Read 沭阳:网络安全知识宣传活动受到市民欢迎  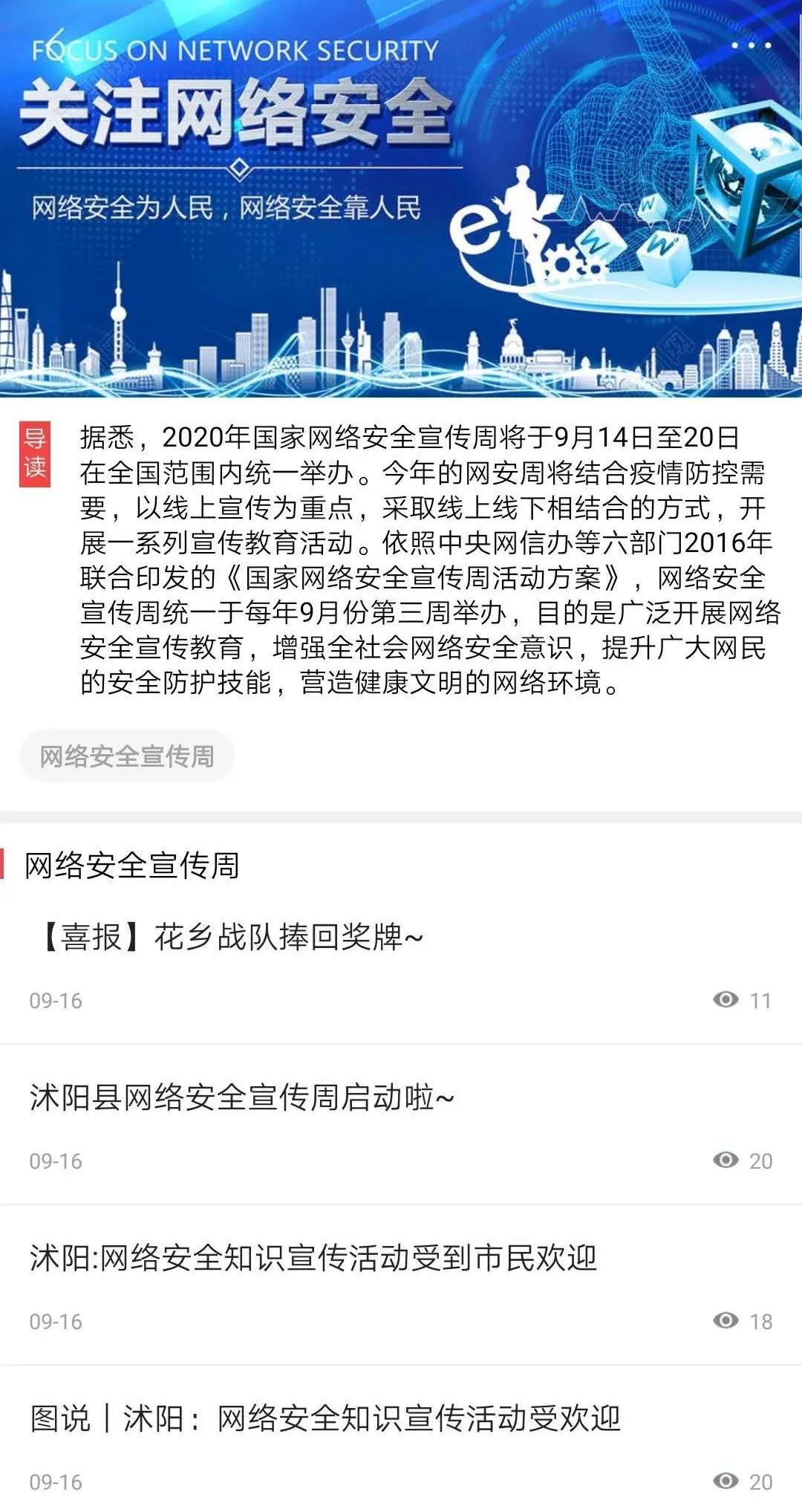[313, 1258]
